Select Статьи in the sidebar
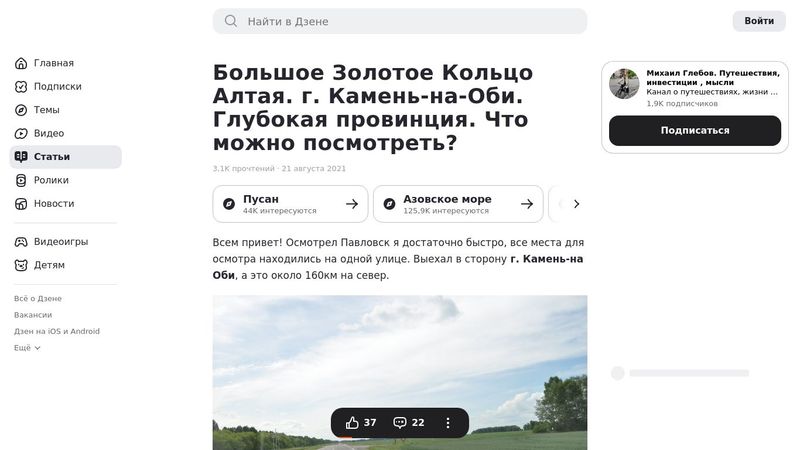Image resolution: width=800 pixels, height=450 pixels. pyautogui.click(x=52, y=157)
